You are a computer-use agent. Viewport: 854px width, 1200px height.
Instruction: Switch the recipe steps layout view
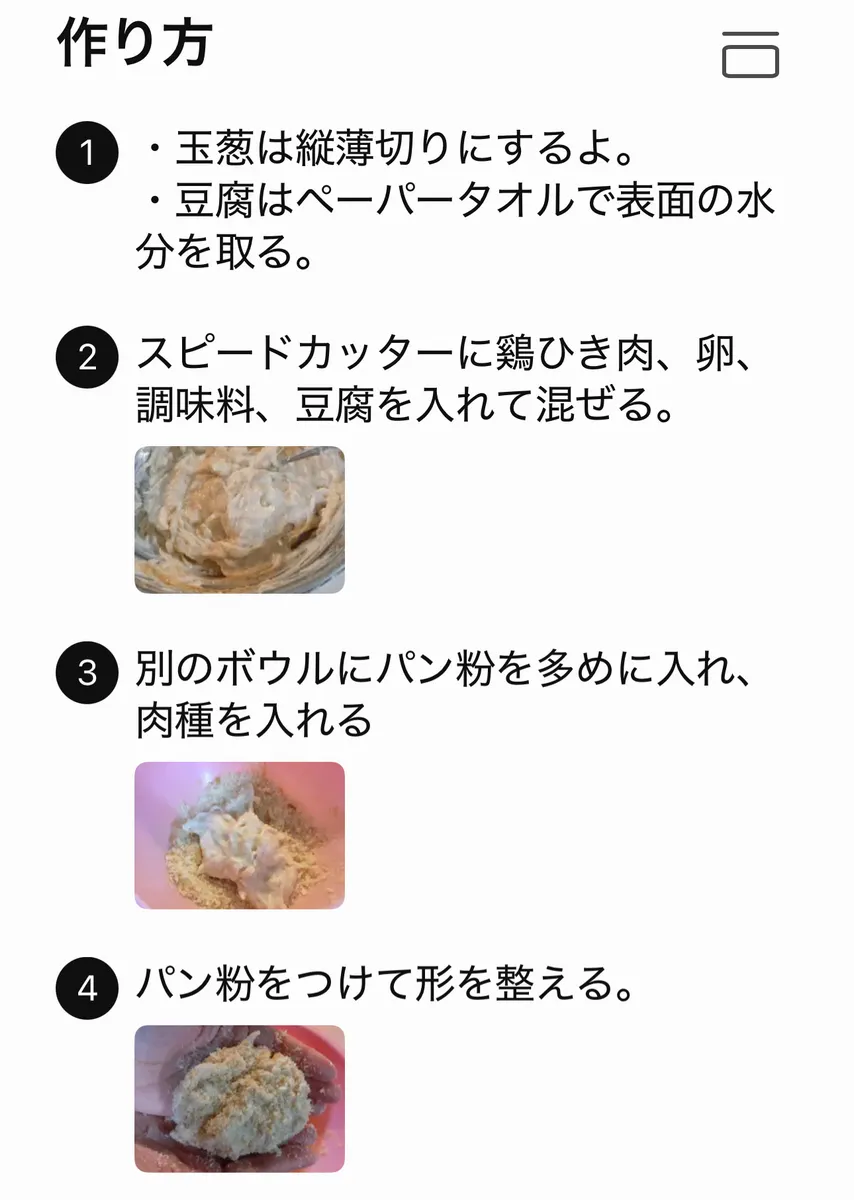(x=750, y=53)
